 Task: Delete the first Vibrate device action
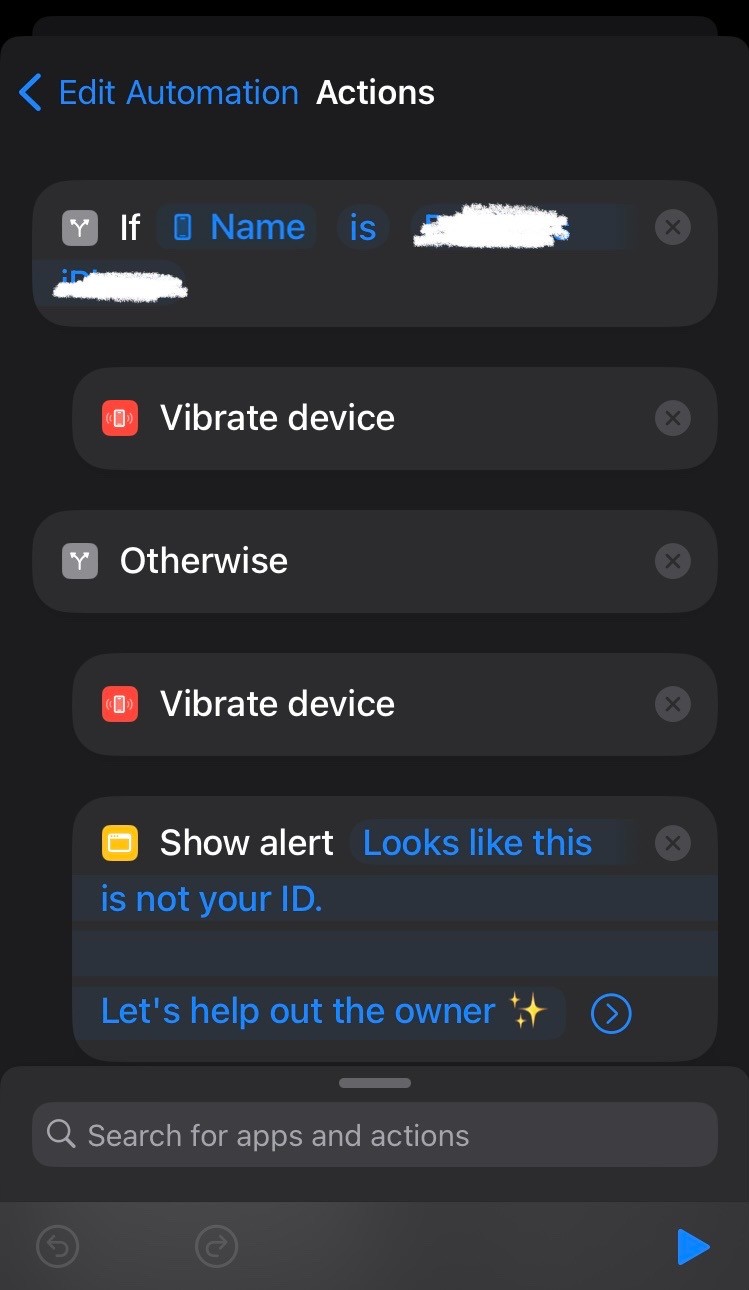pyautogui.click(x=672, y=418)
